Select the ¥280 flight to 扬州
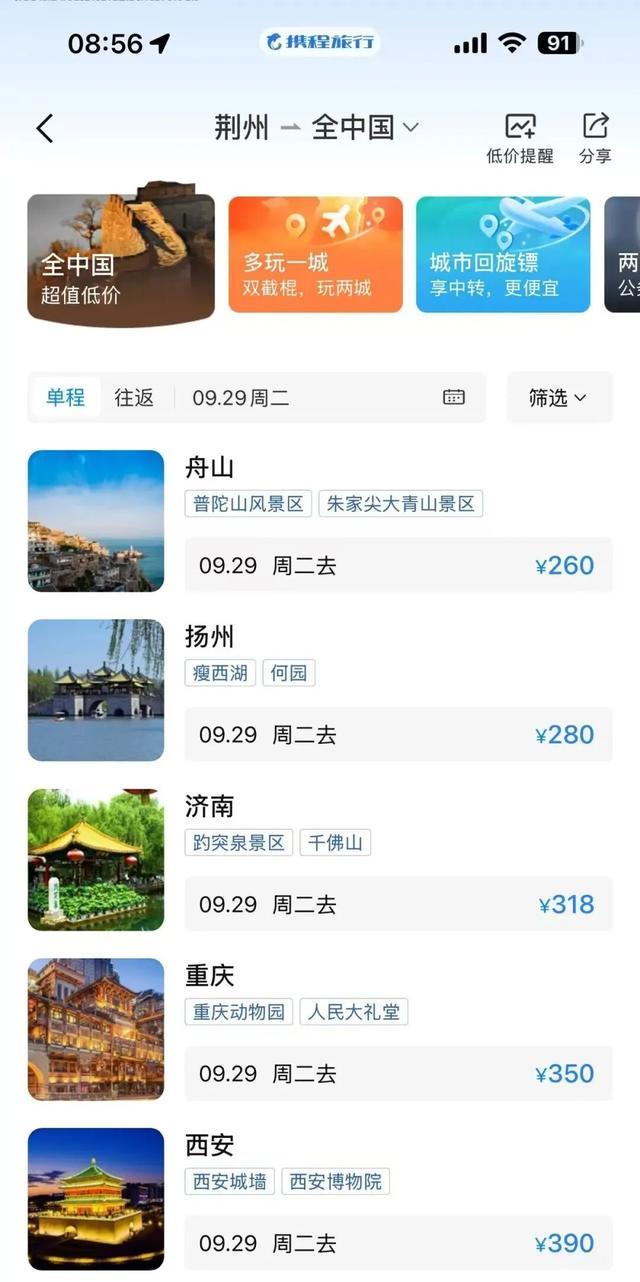The width and height of the screenshot is (640, 1282). (x=399, y=734)
